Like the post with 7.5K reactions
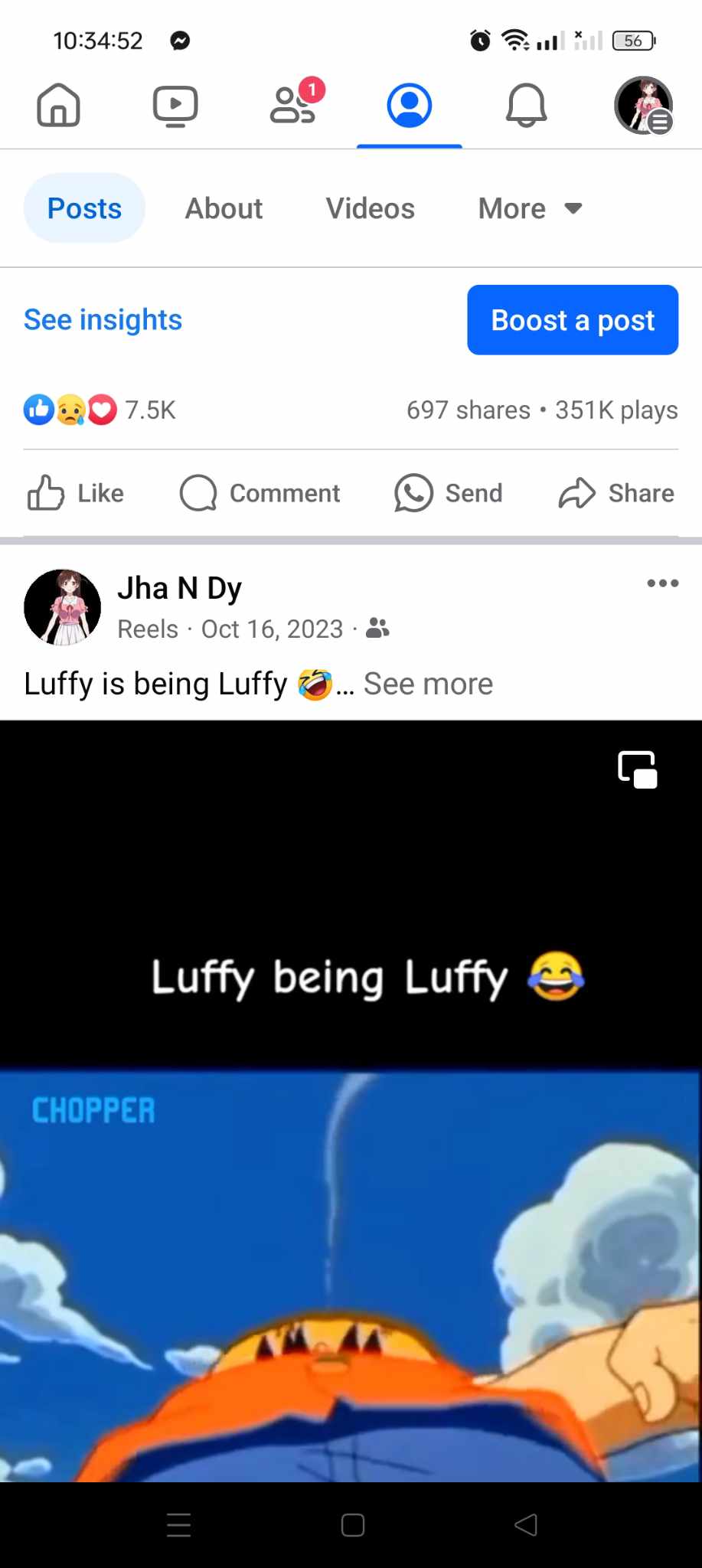702x1568 pixels. (76, 493)
